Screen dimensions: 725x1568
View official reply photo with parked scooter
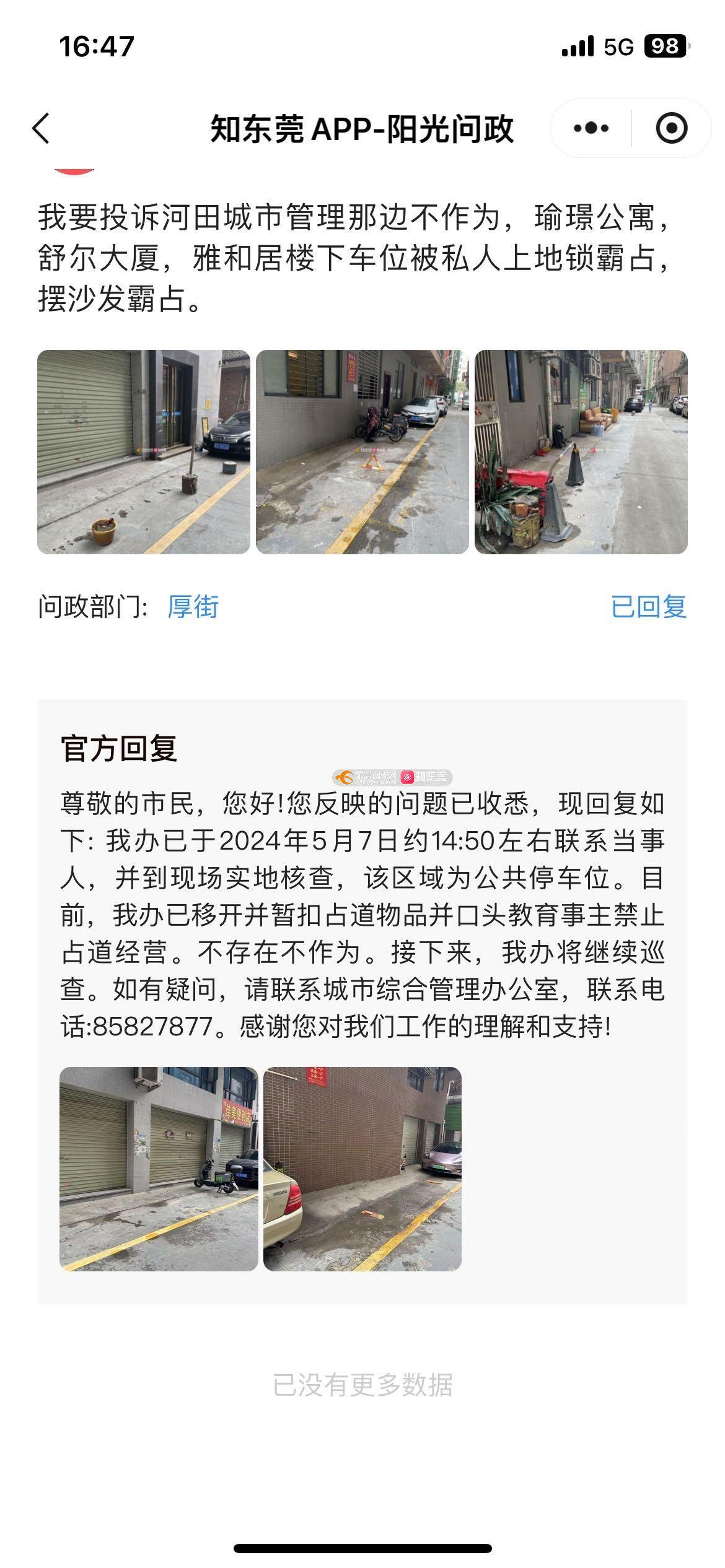(x=159, y=1169)
